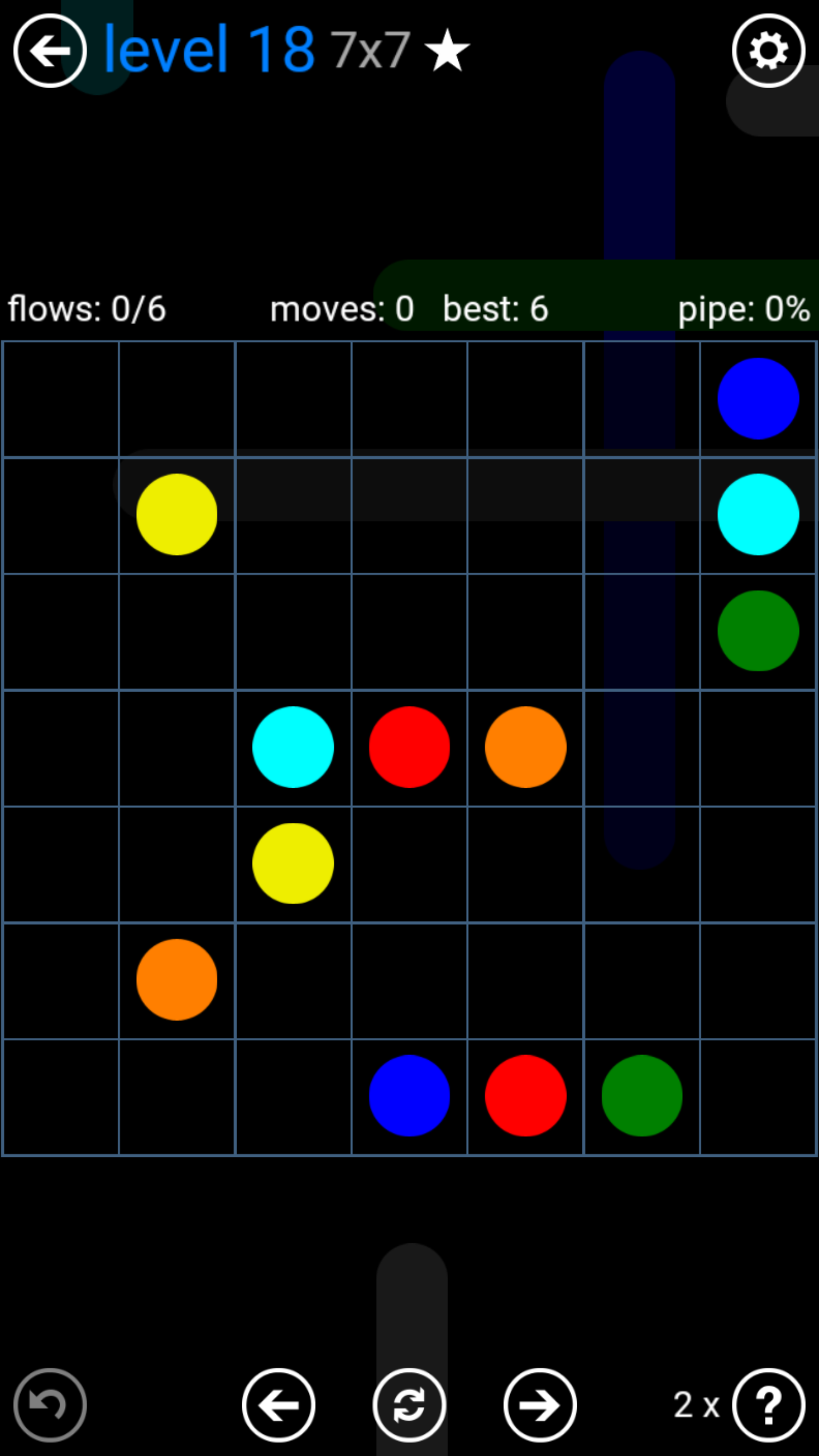Advance to the next level

pos(540,1405)
